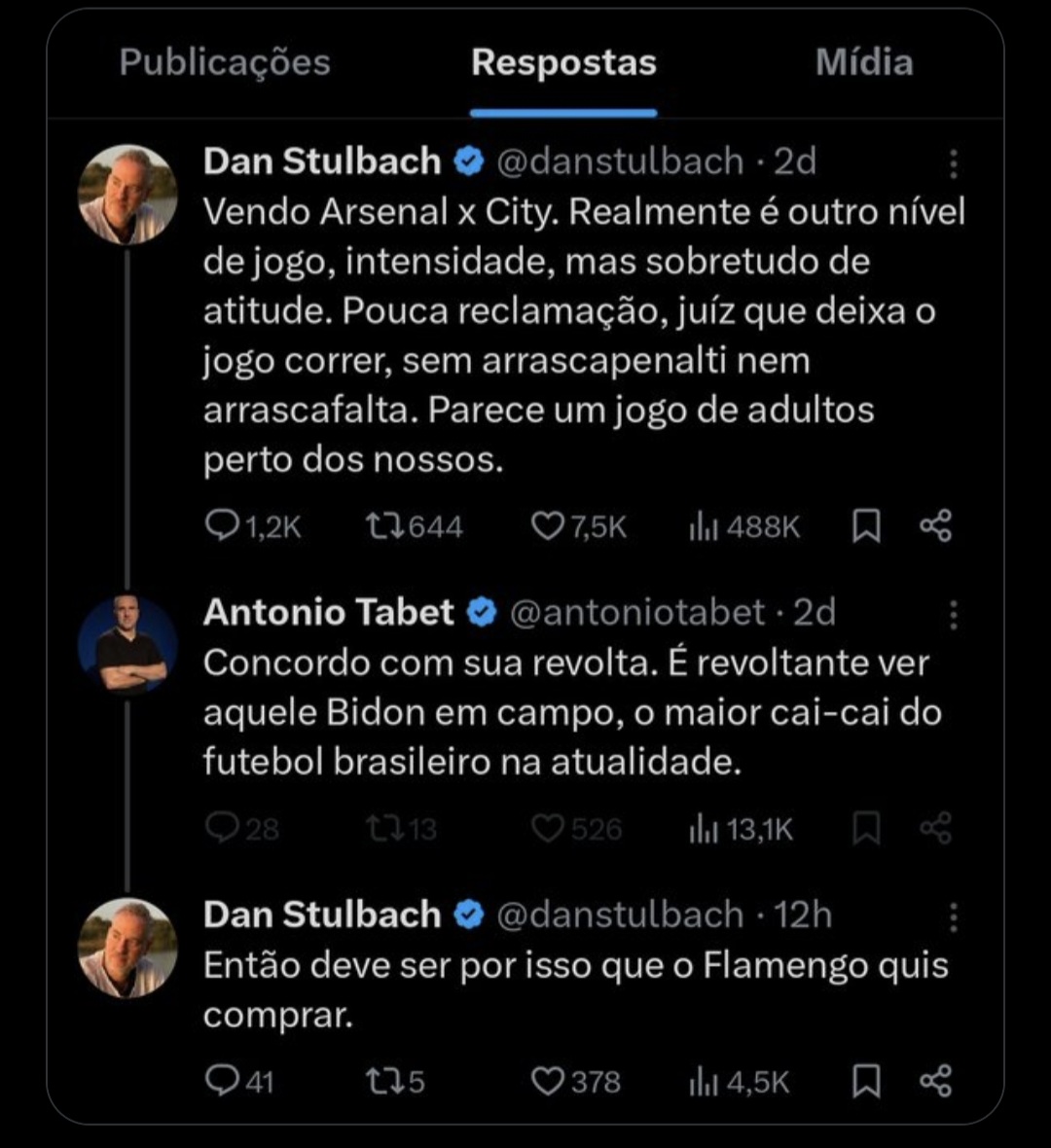1051x1148 pixels.
Task: Open overflow menu on Antonio Tabet's reply
Action: (953, 615)
